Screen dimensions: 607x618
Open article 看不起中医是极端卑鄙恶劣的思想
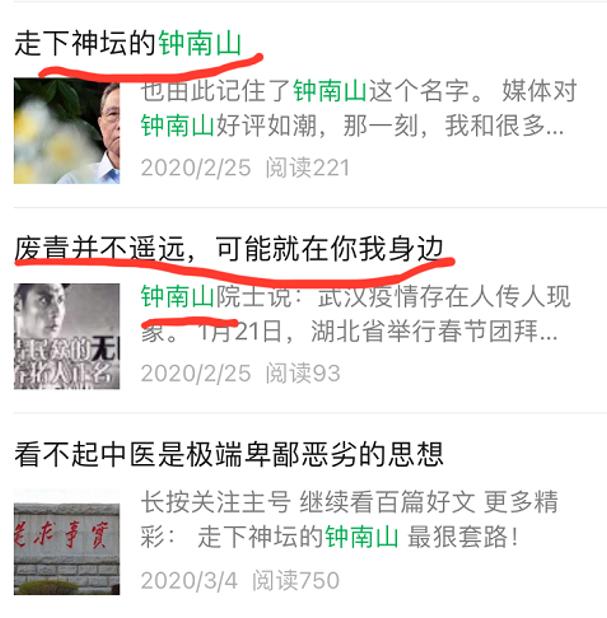(x=229, y=455)
